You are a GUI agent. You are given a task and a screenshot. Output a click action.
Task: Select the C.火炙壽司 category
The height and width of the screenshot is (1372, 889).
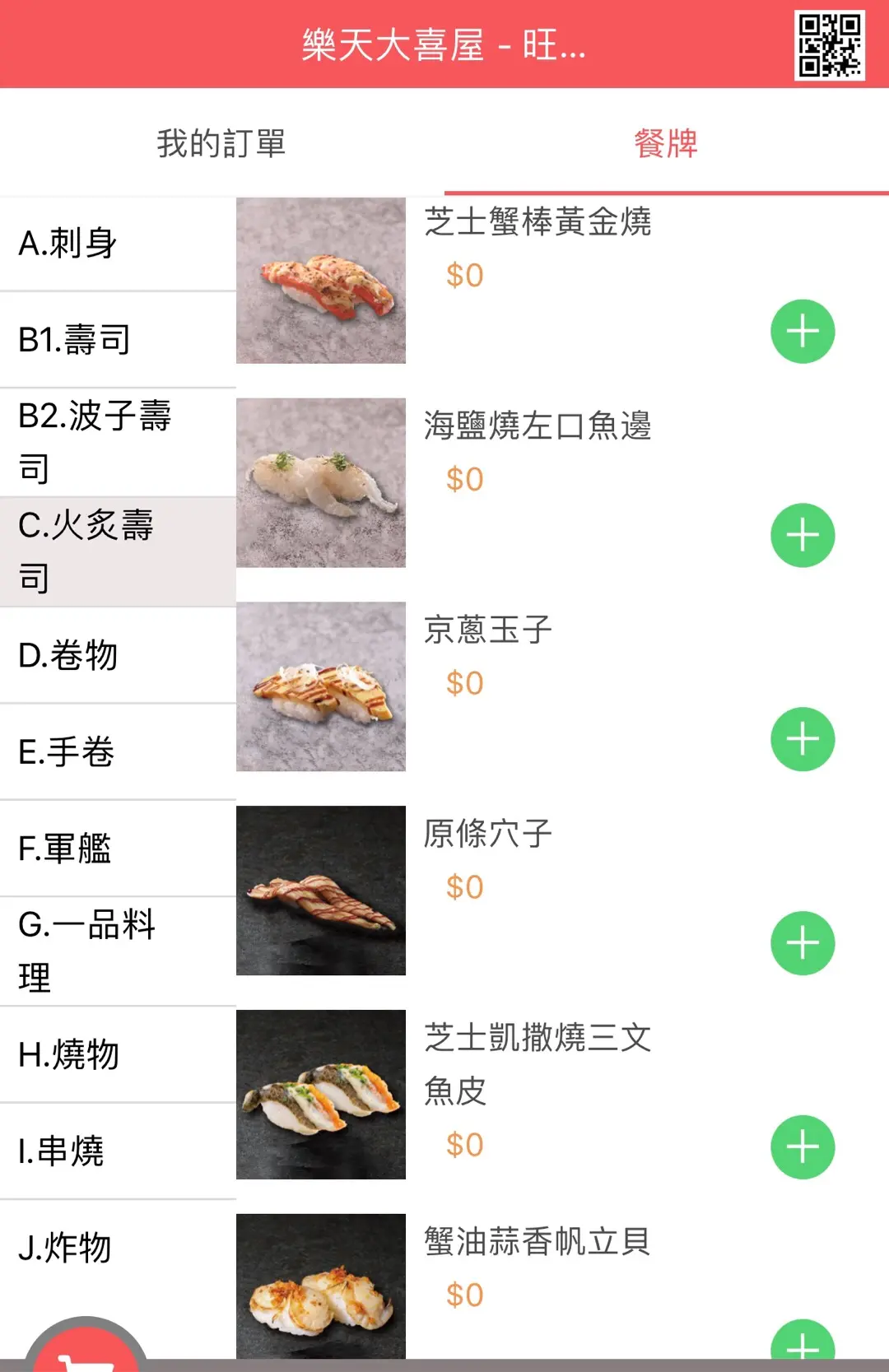coord(118,551)
